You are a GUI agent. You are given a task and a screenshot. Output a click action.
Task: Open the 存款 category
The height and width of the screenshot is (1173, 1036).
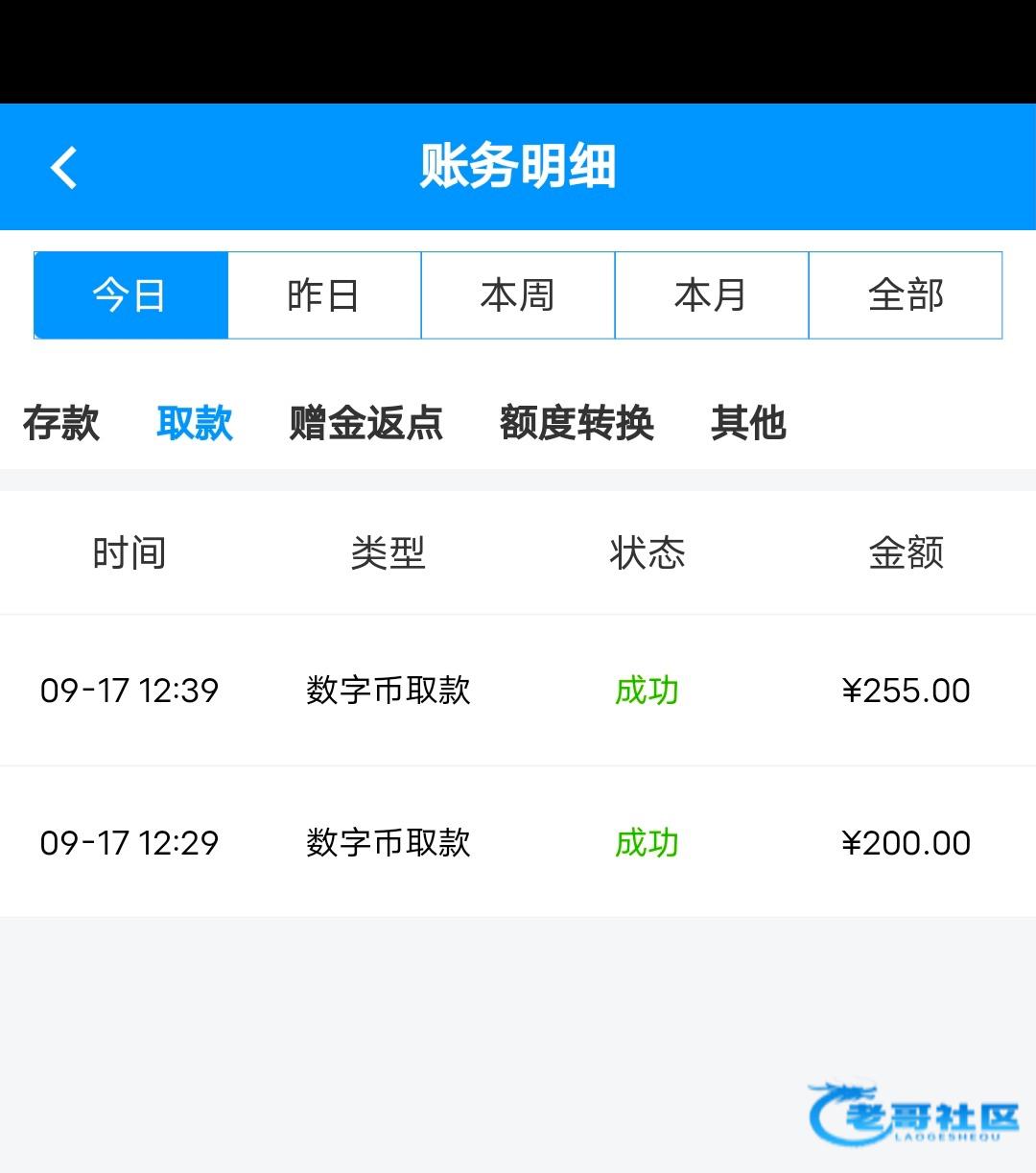point(61,423)
